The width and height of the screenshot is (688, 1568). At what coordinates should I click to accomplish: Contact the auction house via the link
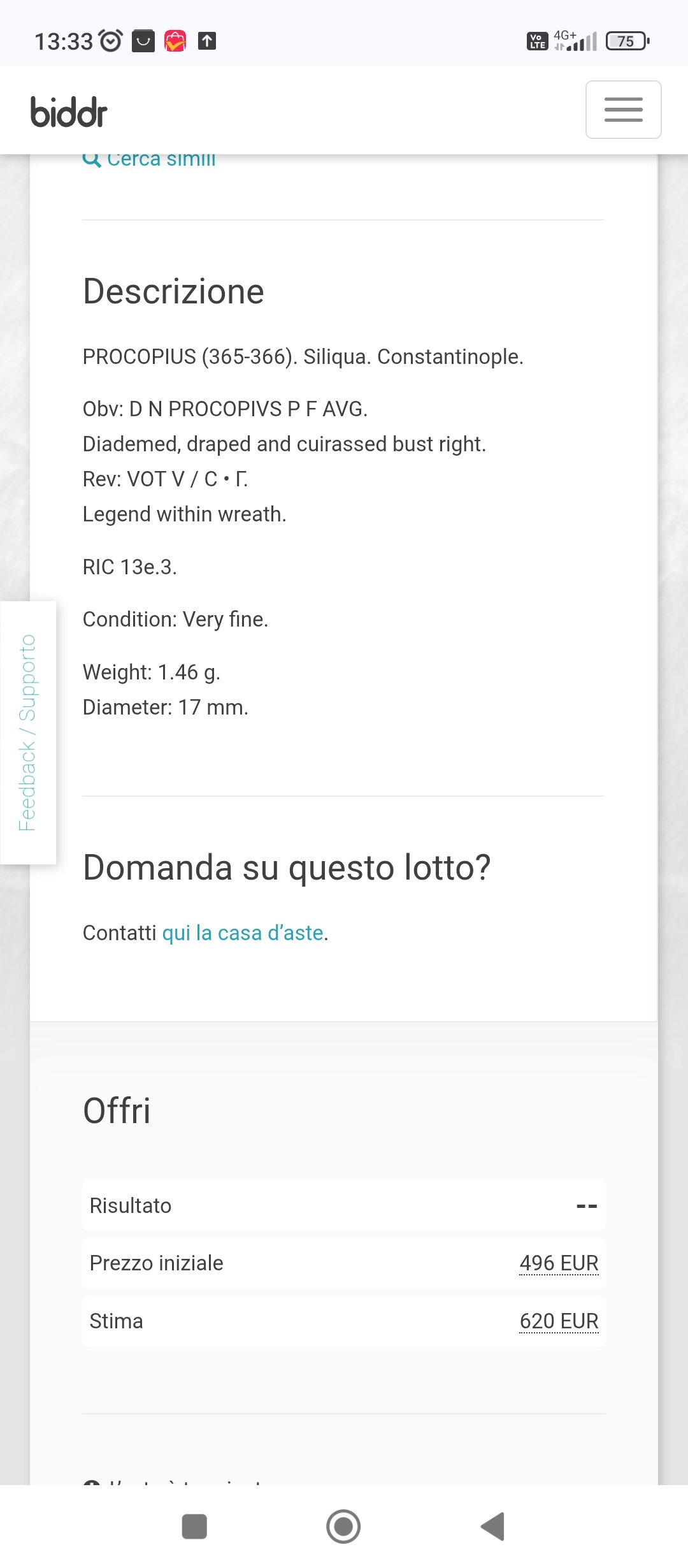pos(243,933)
